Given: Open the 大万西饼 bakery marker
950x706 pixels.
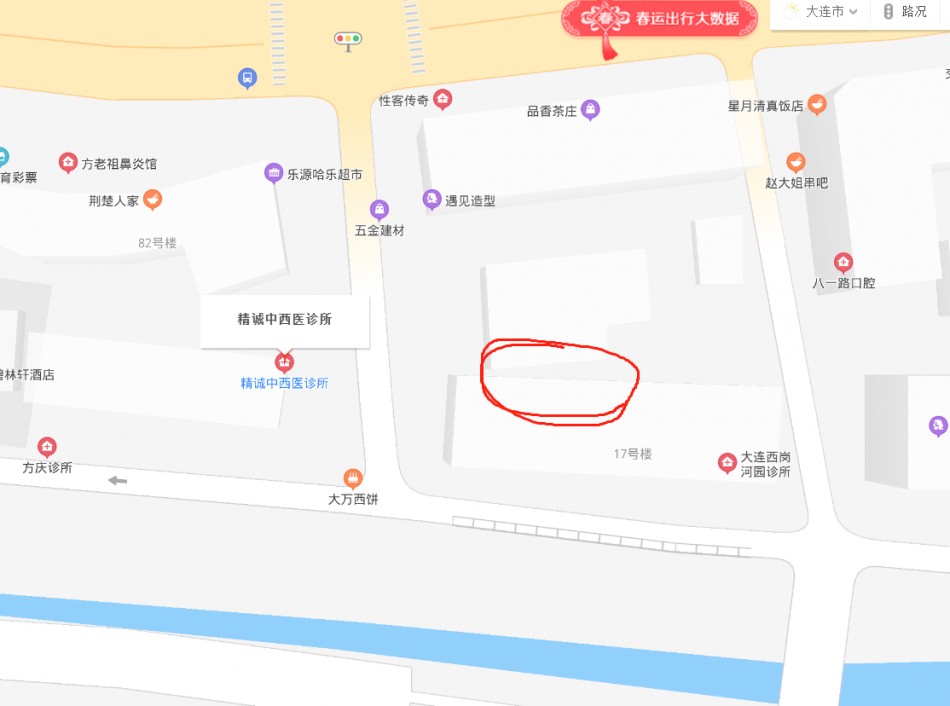Looking at the screenshot, I should tap(352, 479).
